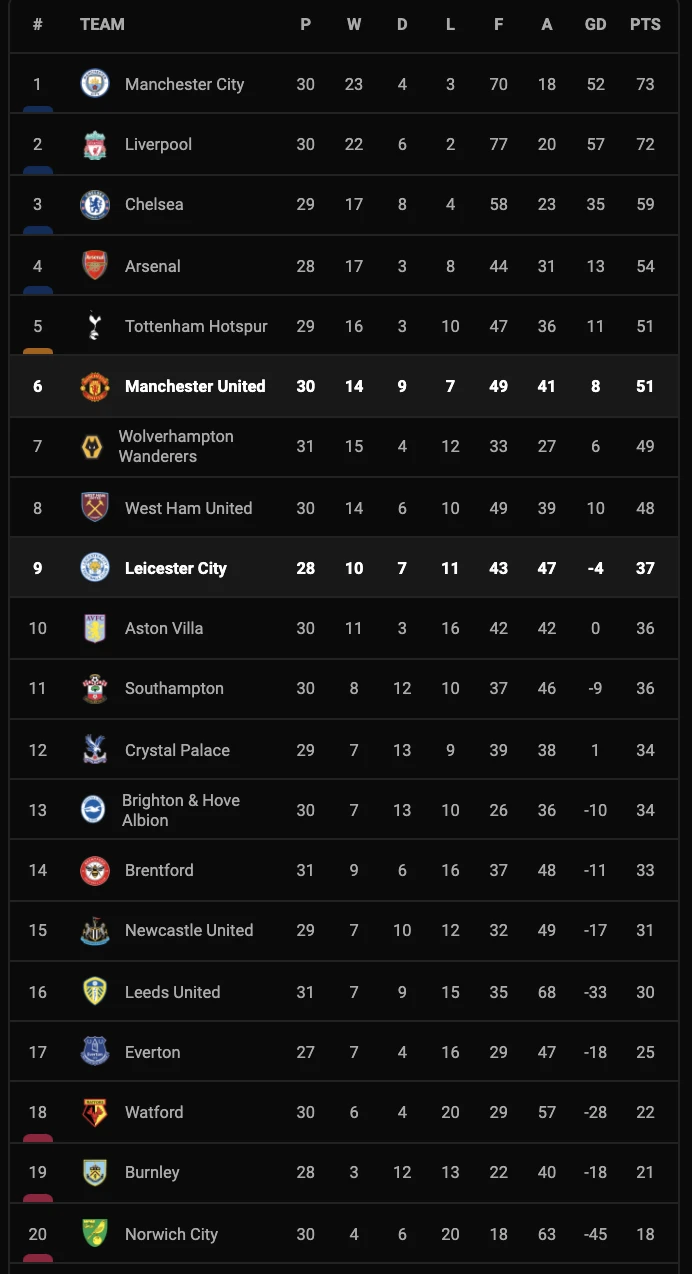Select highlighted Leicester City row

point(176,568)
